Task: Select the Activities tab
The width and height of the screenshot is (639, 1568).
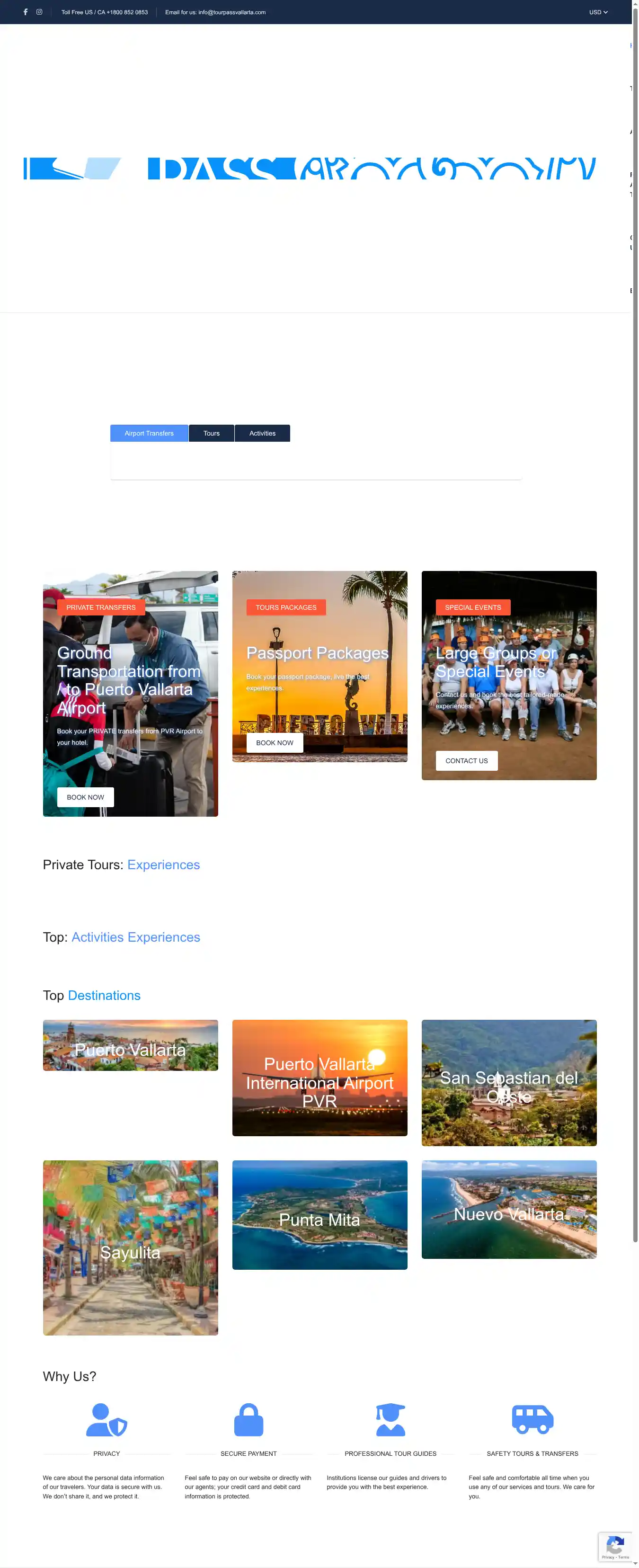Action: coord(262,433)
